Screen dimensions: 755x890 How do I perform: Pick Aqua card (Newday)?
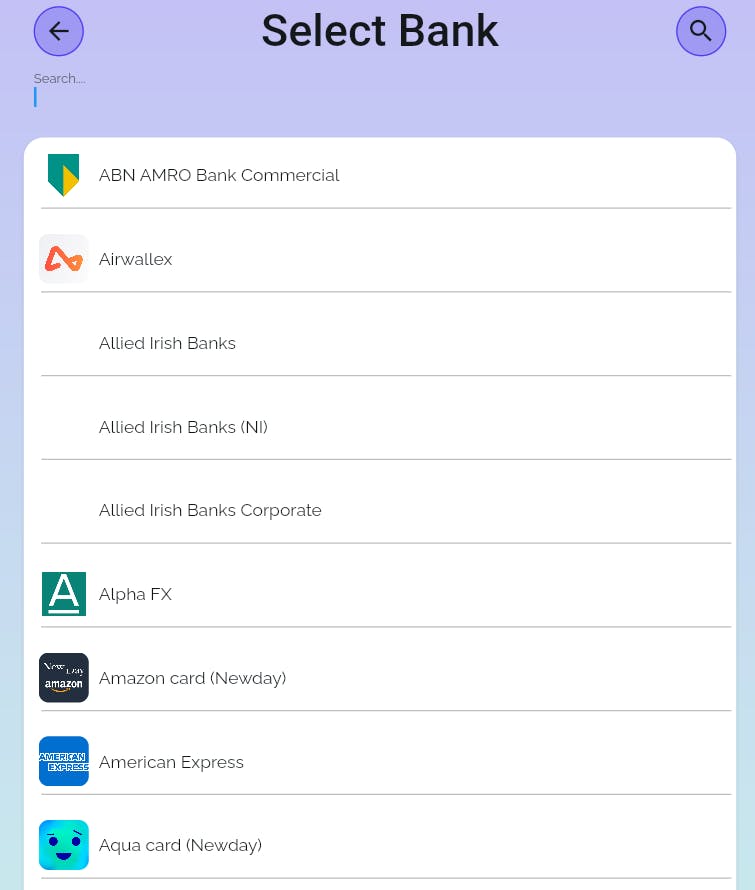point(180,845)
